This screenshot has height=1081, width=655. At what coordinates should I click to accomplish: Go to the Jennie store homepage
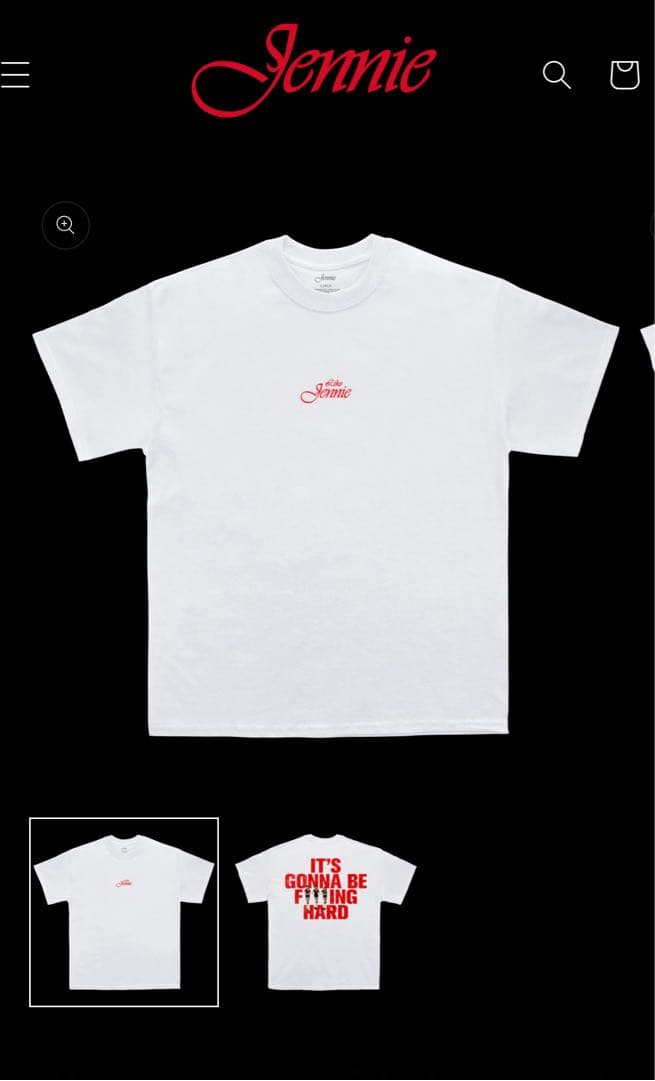[313, 70]
